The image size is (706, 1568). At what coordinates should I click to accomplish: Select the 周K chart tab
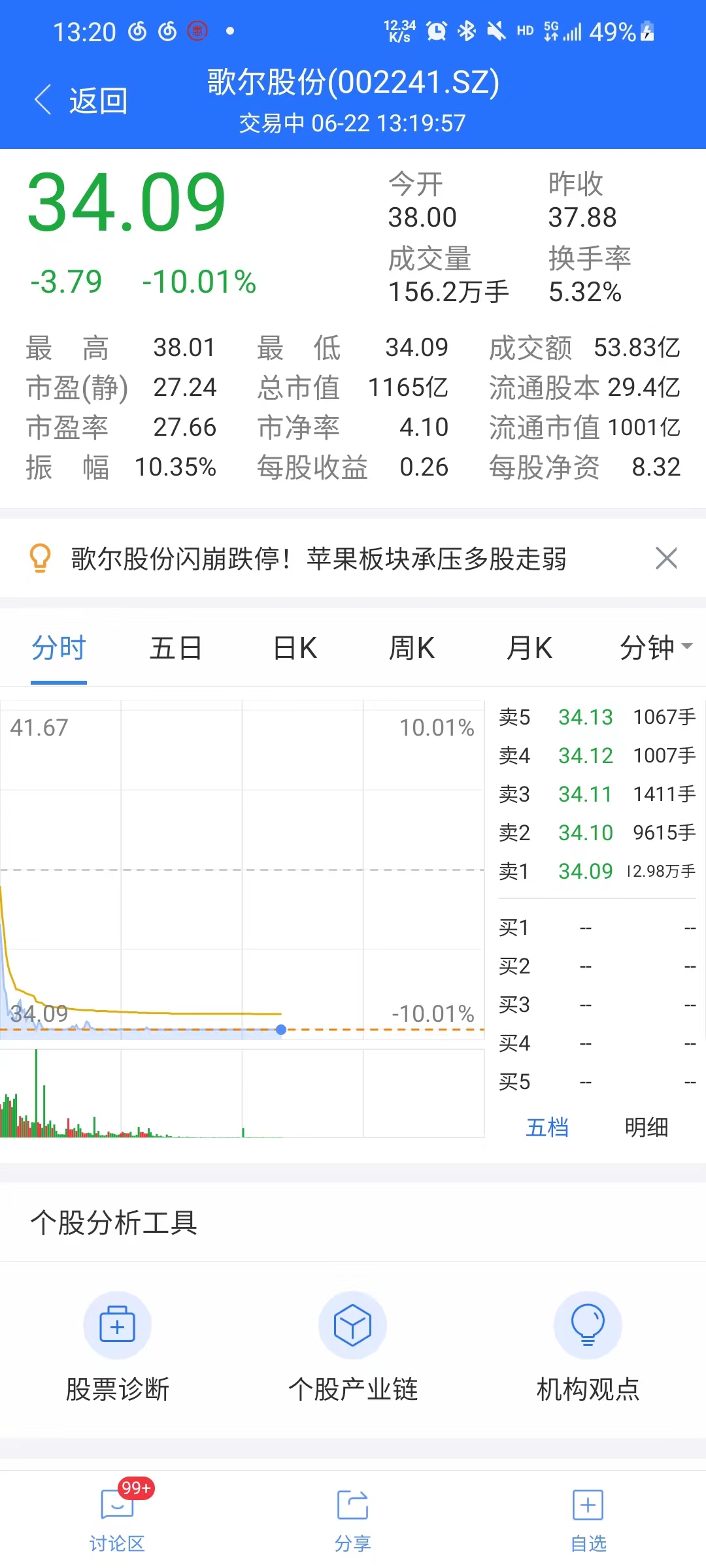[x=412, y=648]
